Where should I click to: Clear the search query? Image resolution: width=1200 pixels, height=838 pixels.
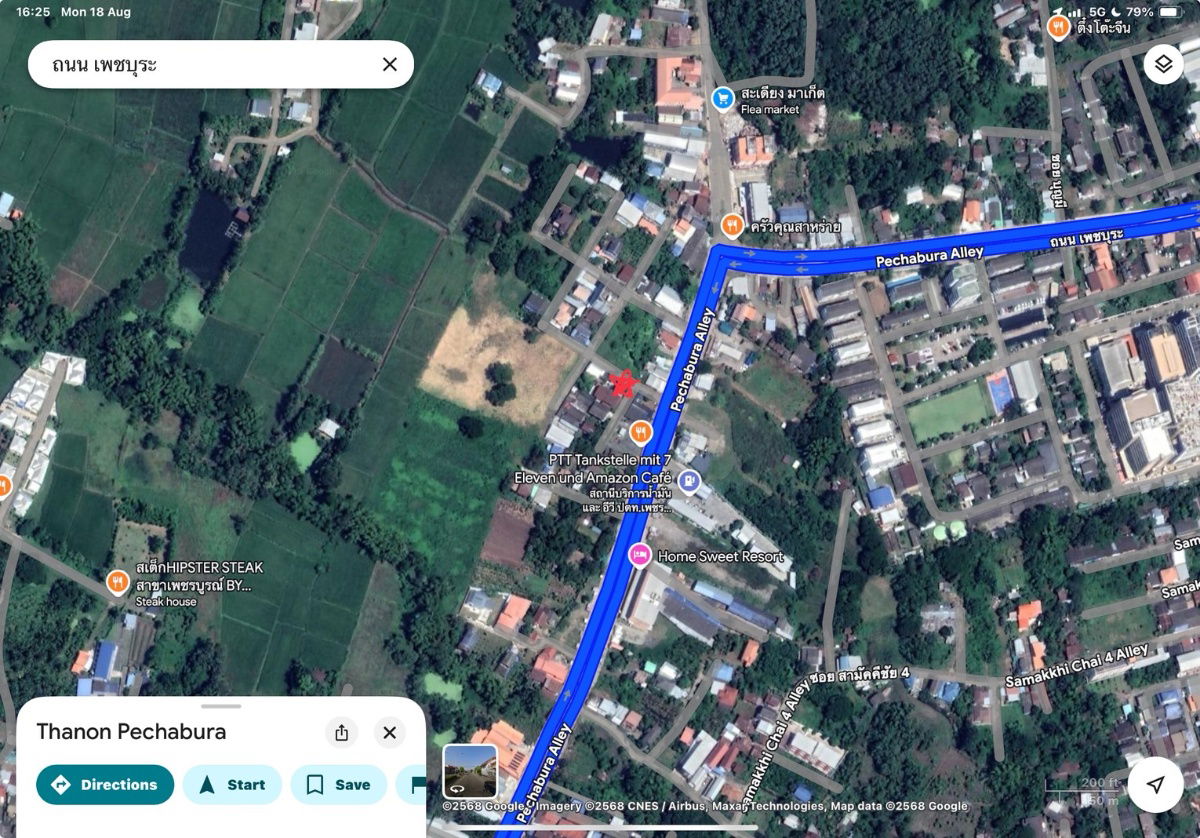tap(390, 65)
